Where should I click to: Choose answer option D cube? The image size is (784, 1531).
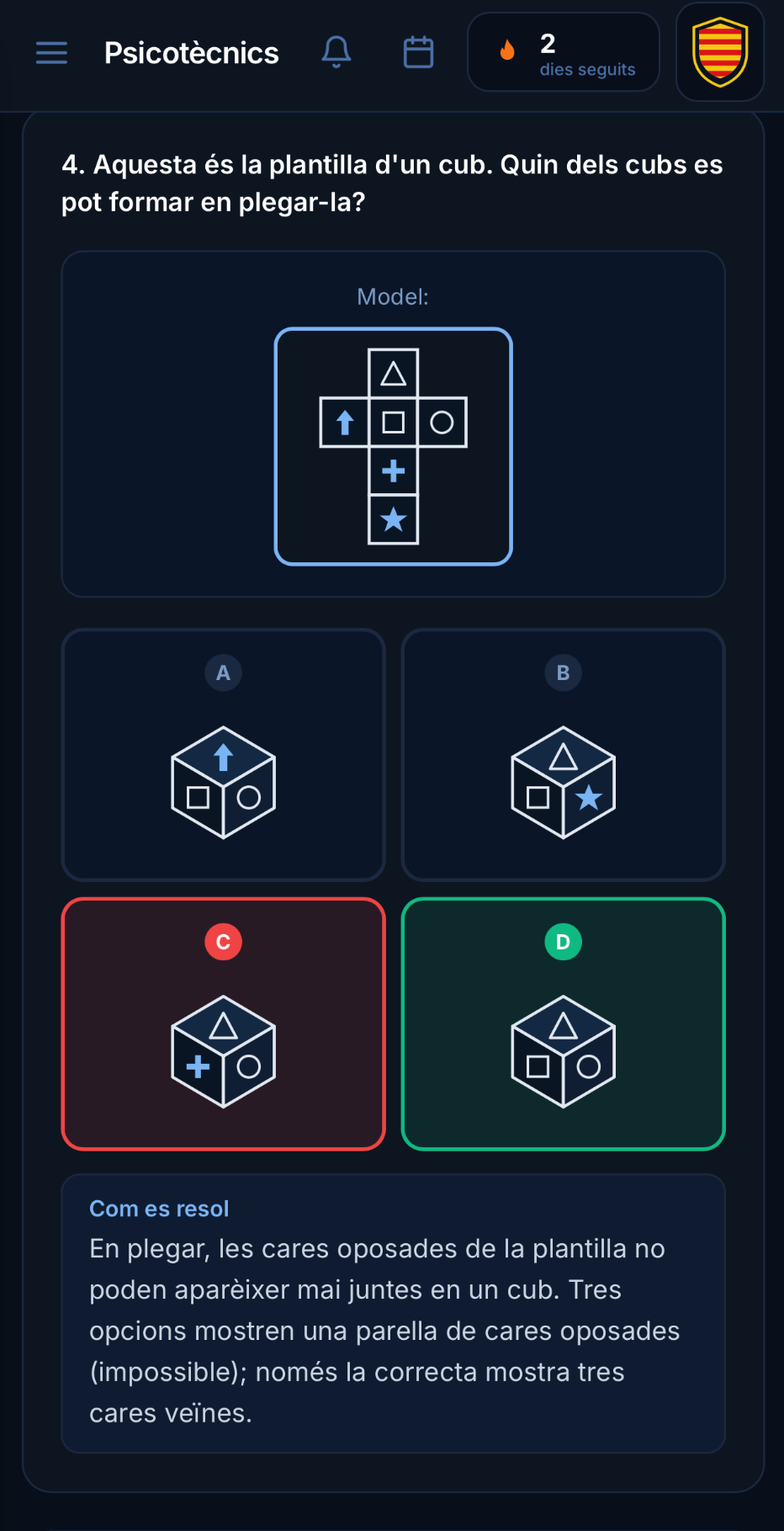564,1024
